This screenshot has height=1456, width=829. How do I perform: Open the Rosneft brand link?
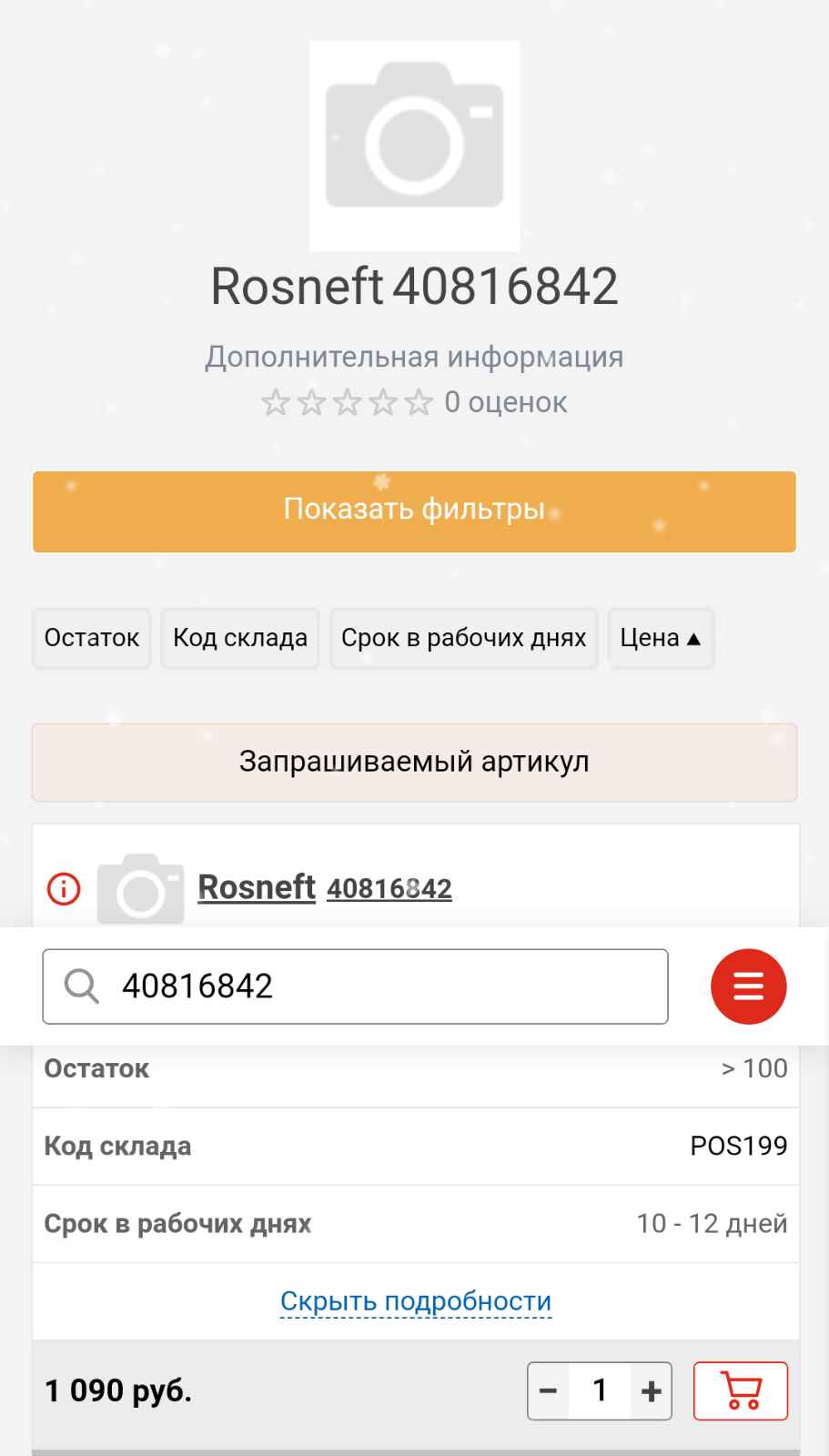257,887
